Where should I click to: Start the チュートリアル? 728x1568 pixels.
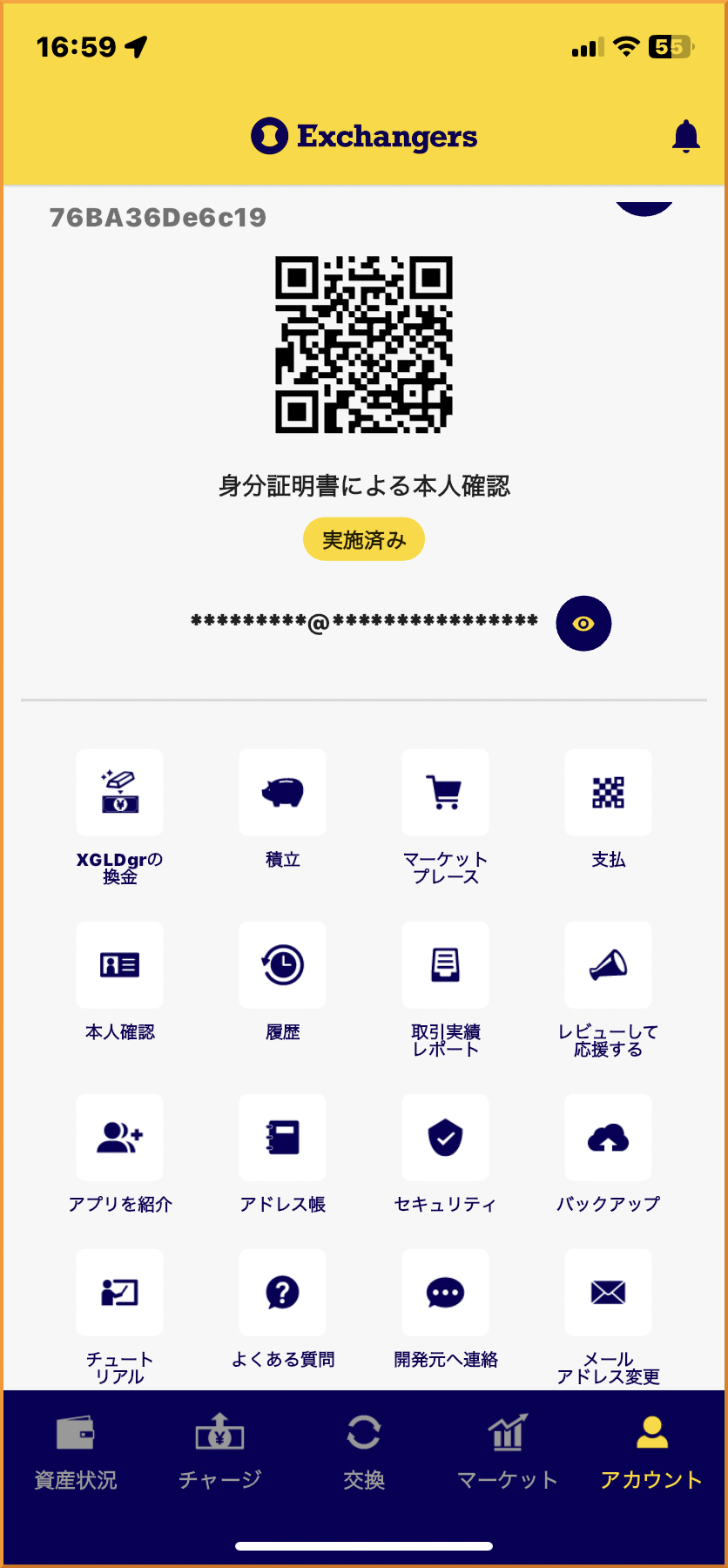[120, 1293]
